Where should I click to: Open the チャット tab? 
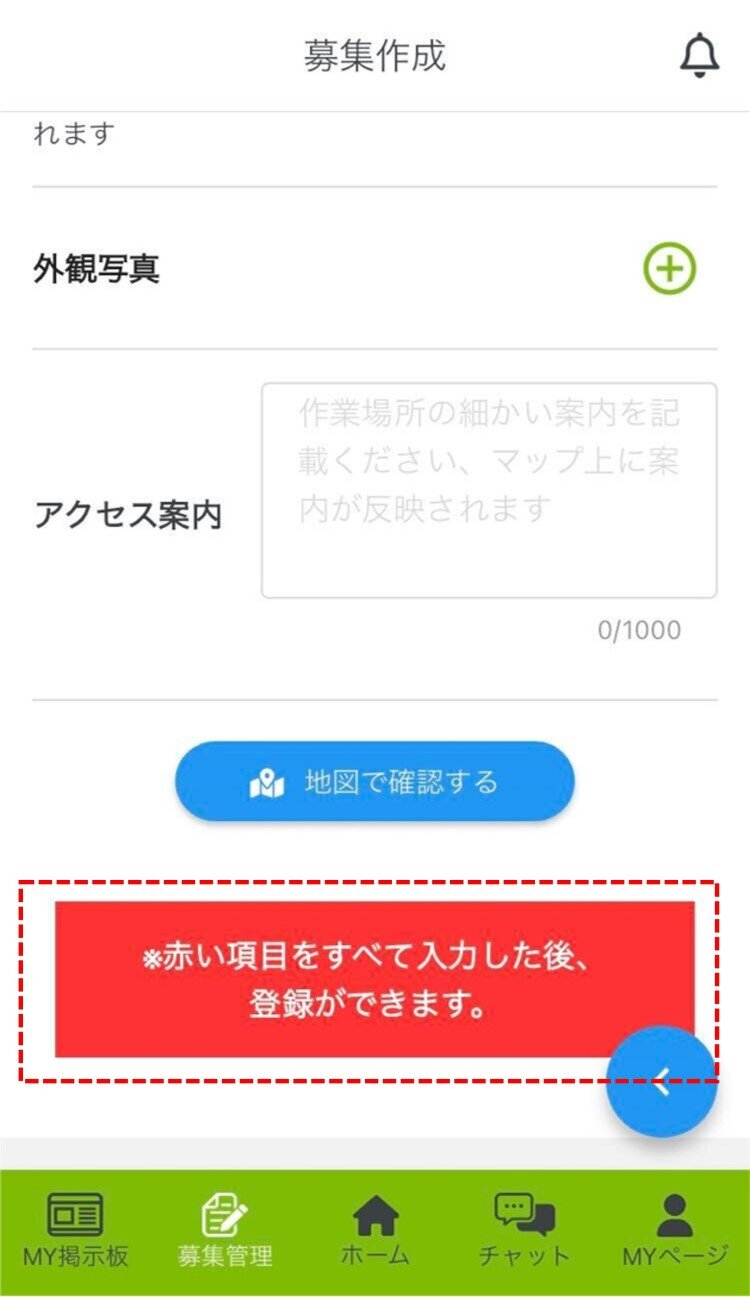tap(525, 1232)
